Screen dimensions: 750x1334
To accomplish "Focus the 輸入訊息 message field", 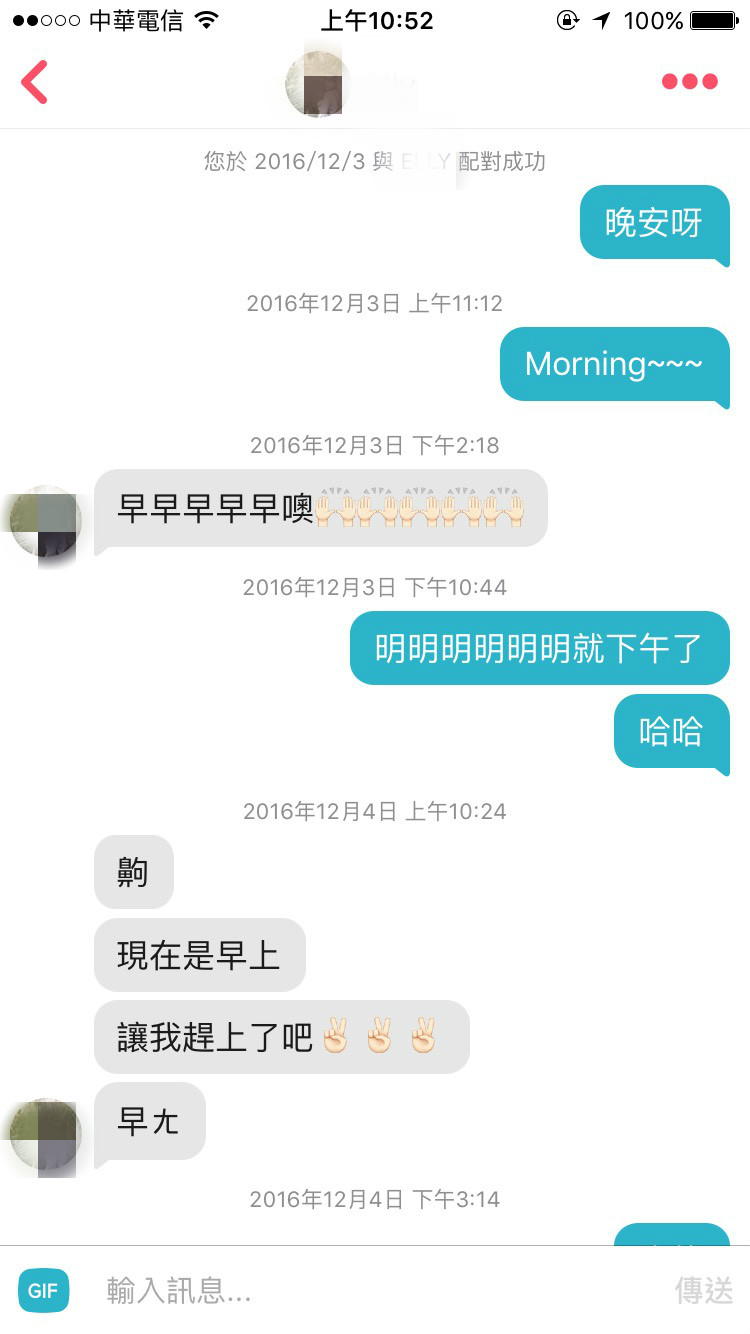I will click(370, 1290).
